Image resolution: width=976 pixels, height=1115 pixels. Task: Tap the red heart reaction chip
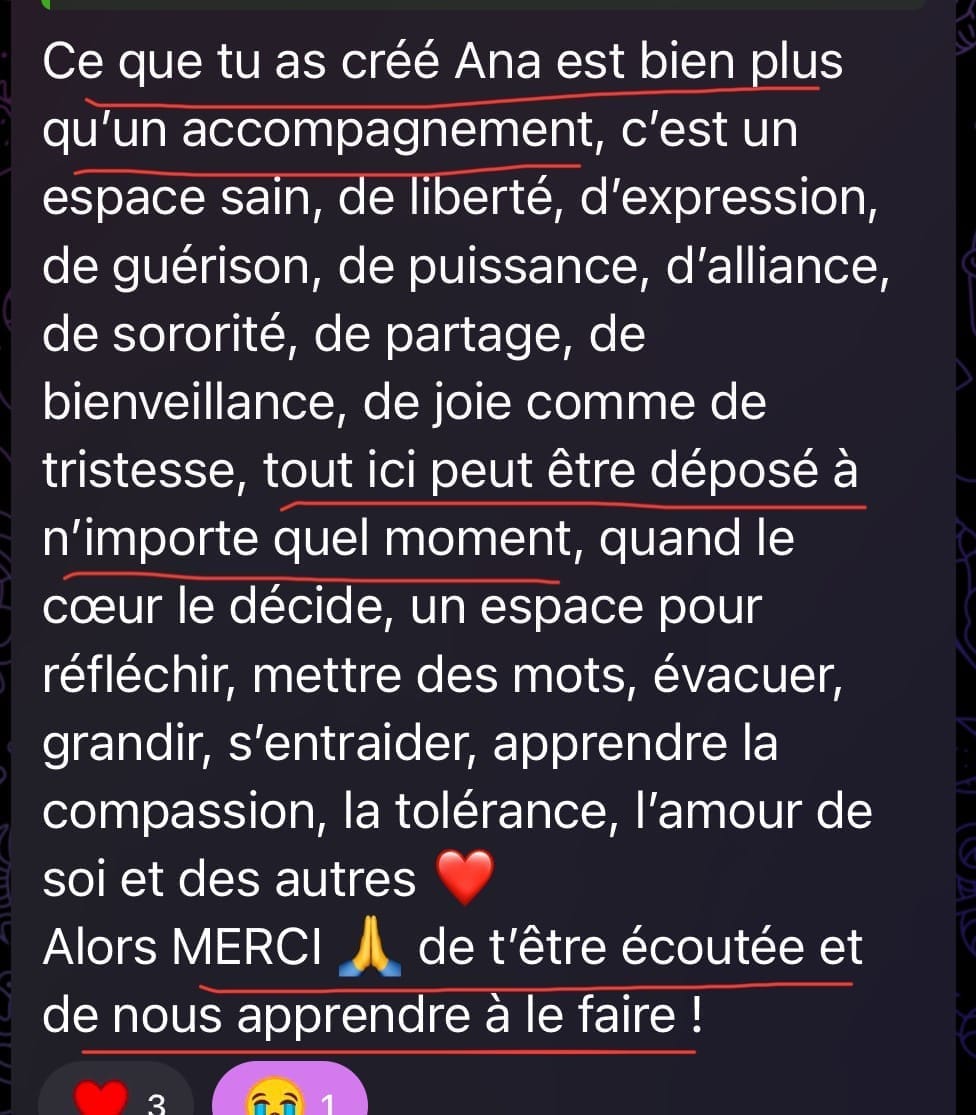(x=118, y=1097)
